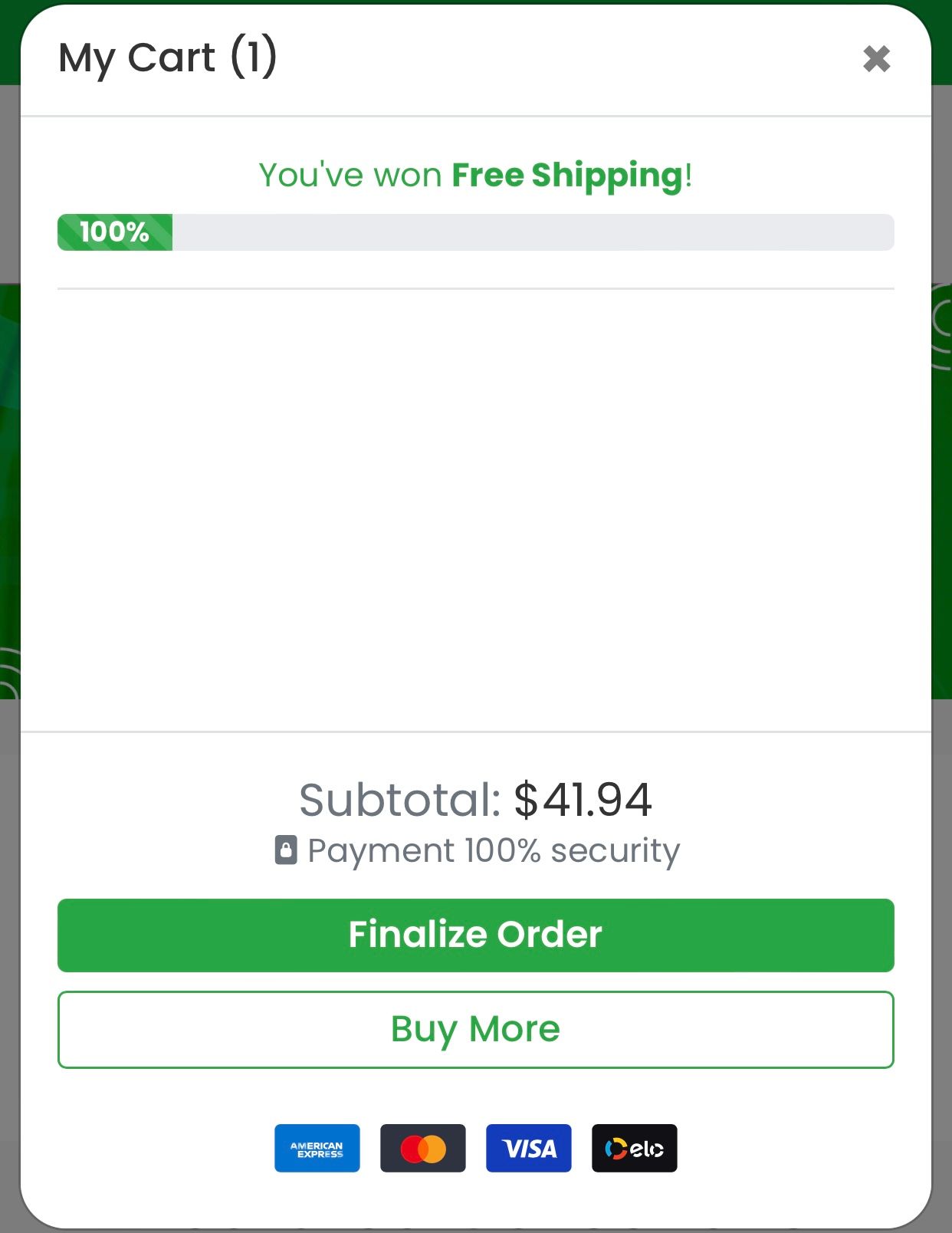This screenshot has width=952, height=1233.
Task: Select Buy More to continue shopping
Action: 475,1029
